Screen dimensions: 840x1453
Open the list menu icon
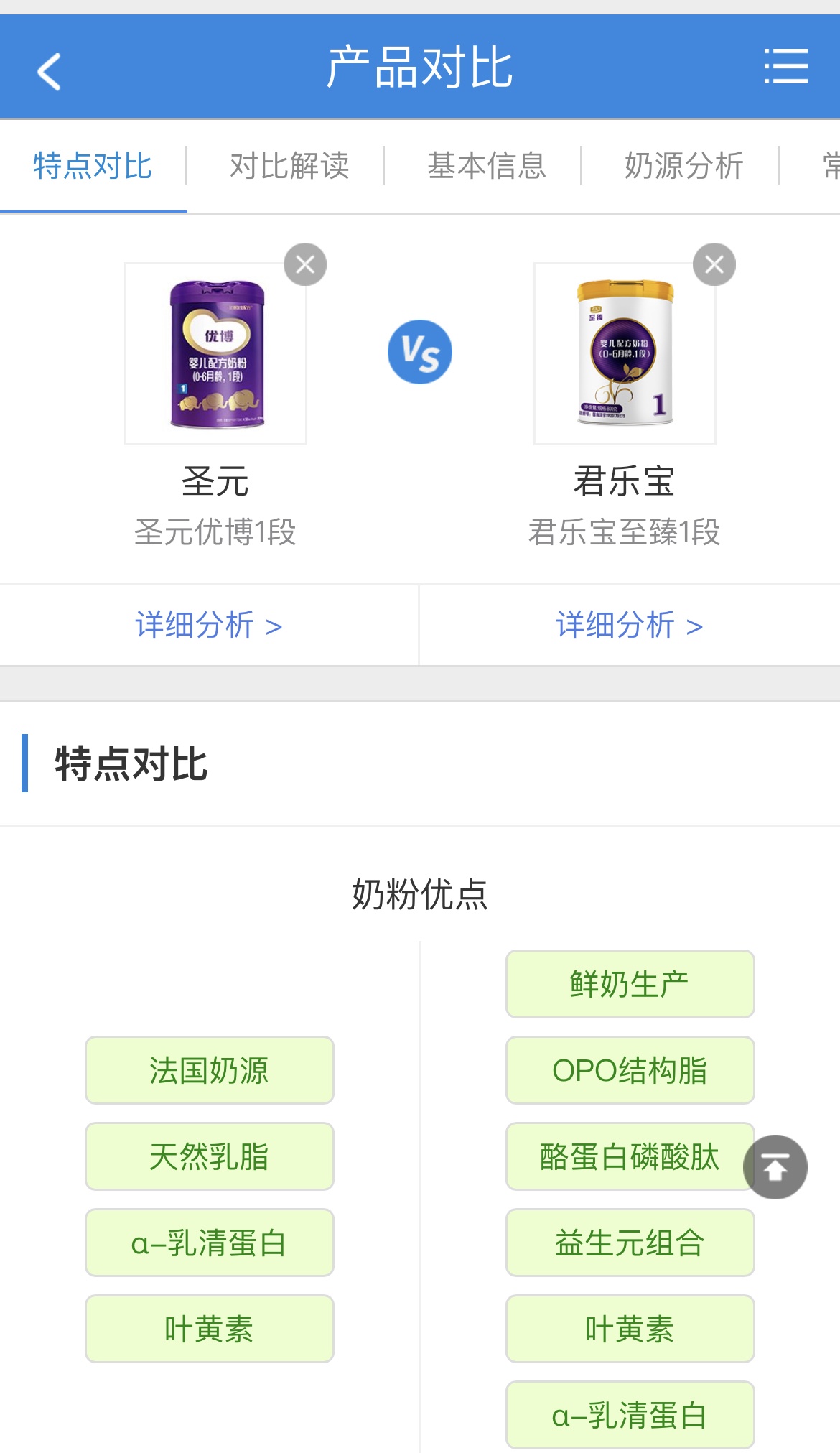pos(785,67)
